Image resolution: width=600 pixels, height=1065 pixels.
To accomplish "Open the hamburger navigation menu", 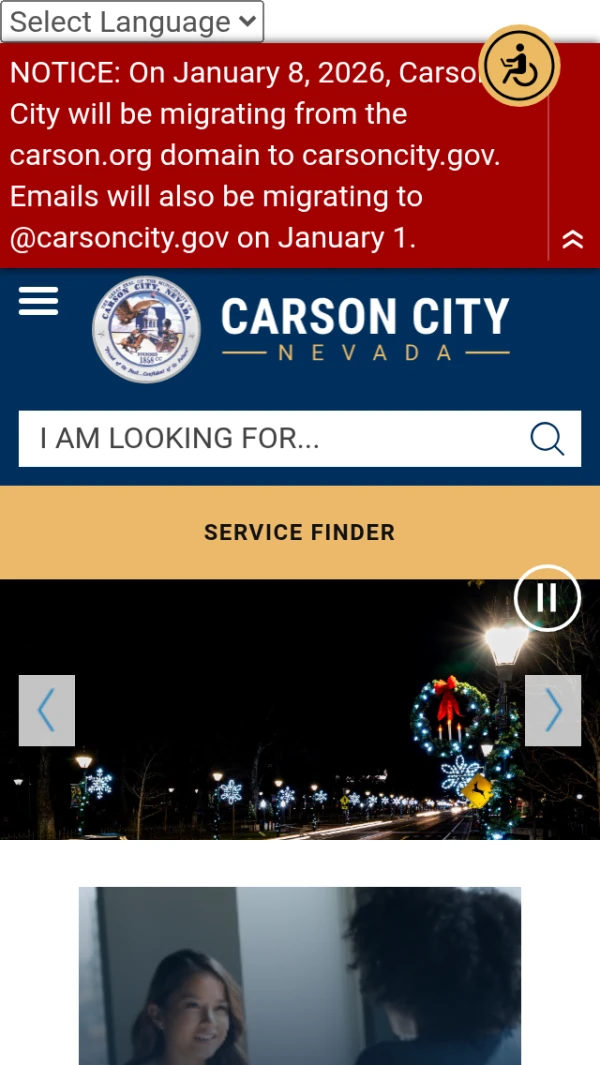I will click(x=38, y=301).
